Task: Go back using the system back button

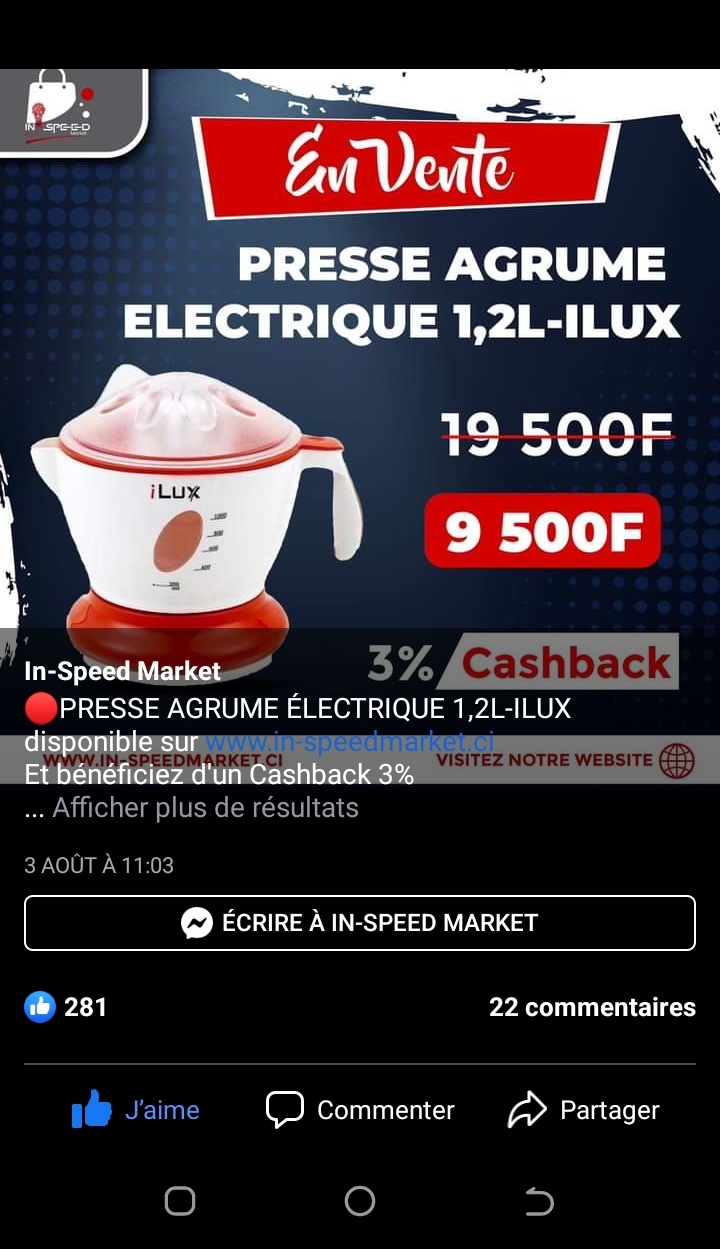Action: tap(539, 1201)
